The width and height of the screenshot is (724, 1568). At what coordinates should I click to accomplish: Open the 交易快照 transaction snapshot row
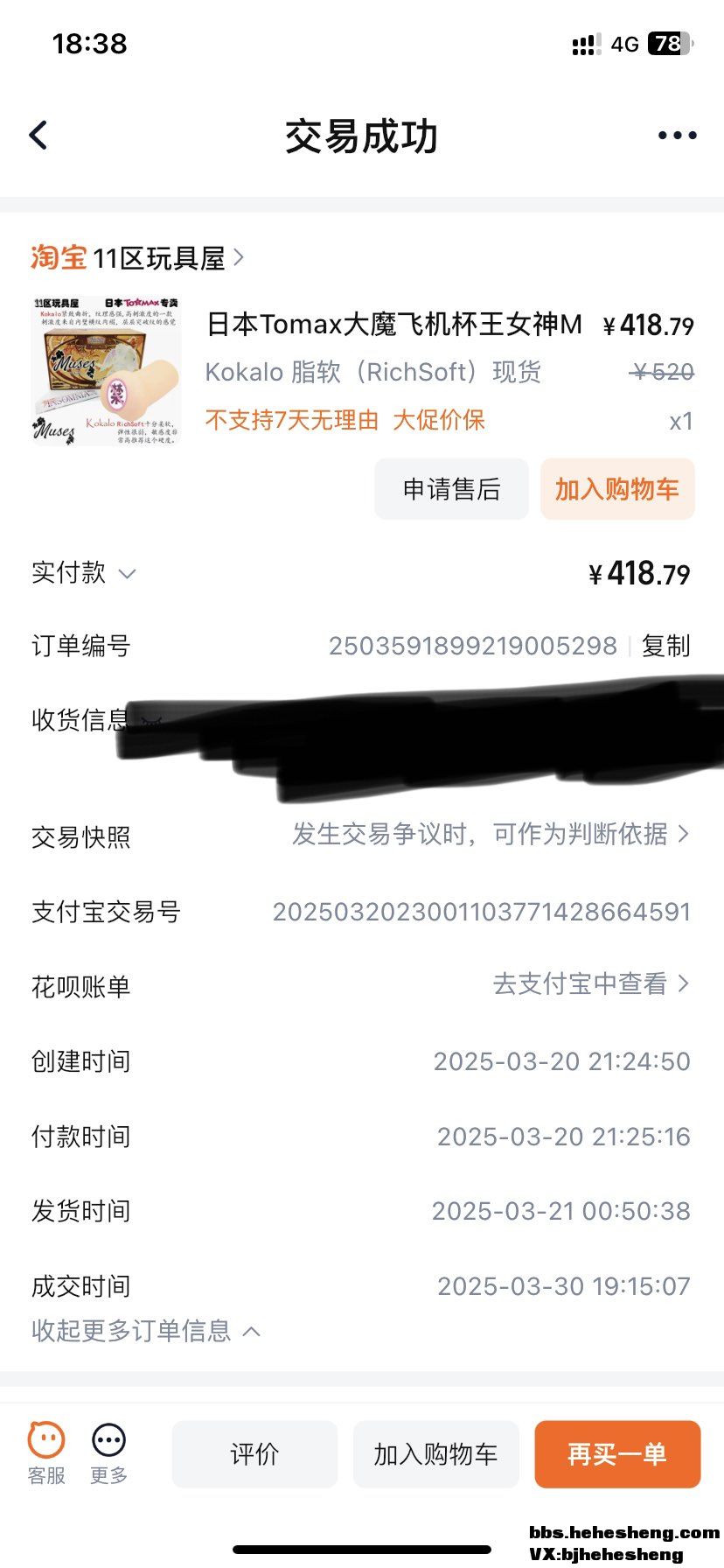tap(490, 835)
